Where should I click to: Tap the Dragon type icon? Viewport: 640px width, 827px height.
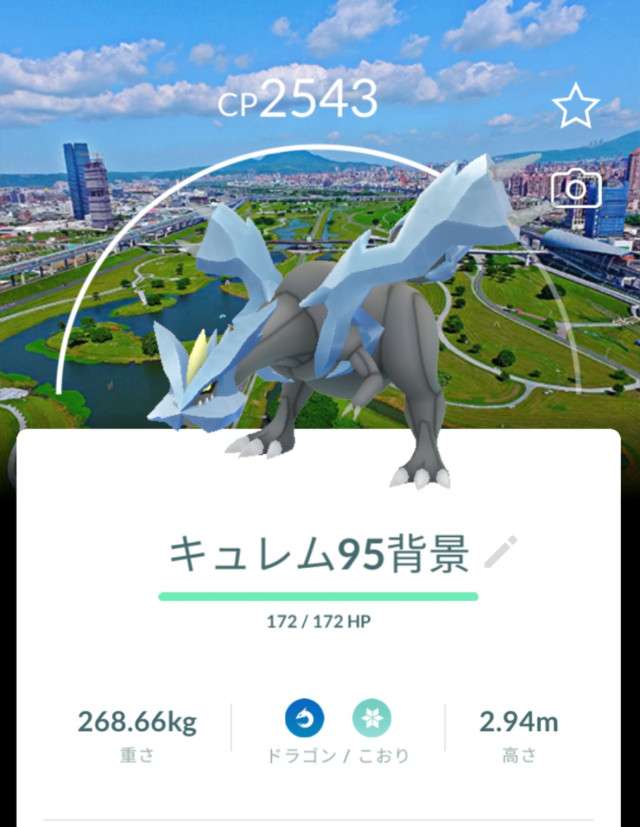[304, 718]
